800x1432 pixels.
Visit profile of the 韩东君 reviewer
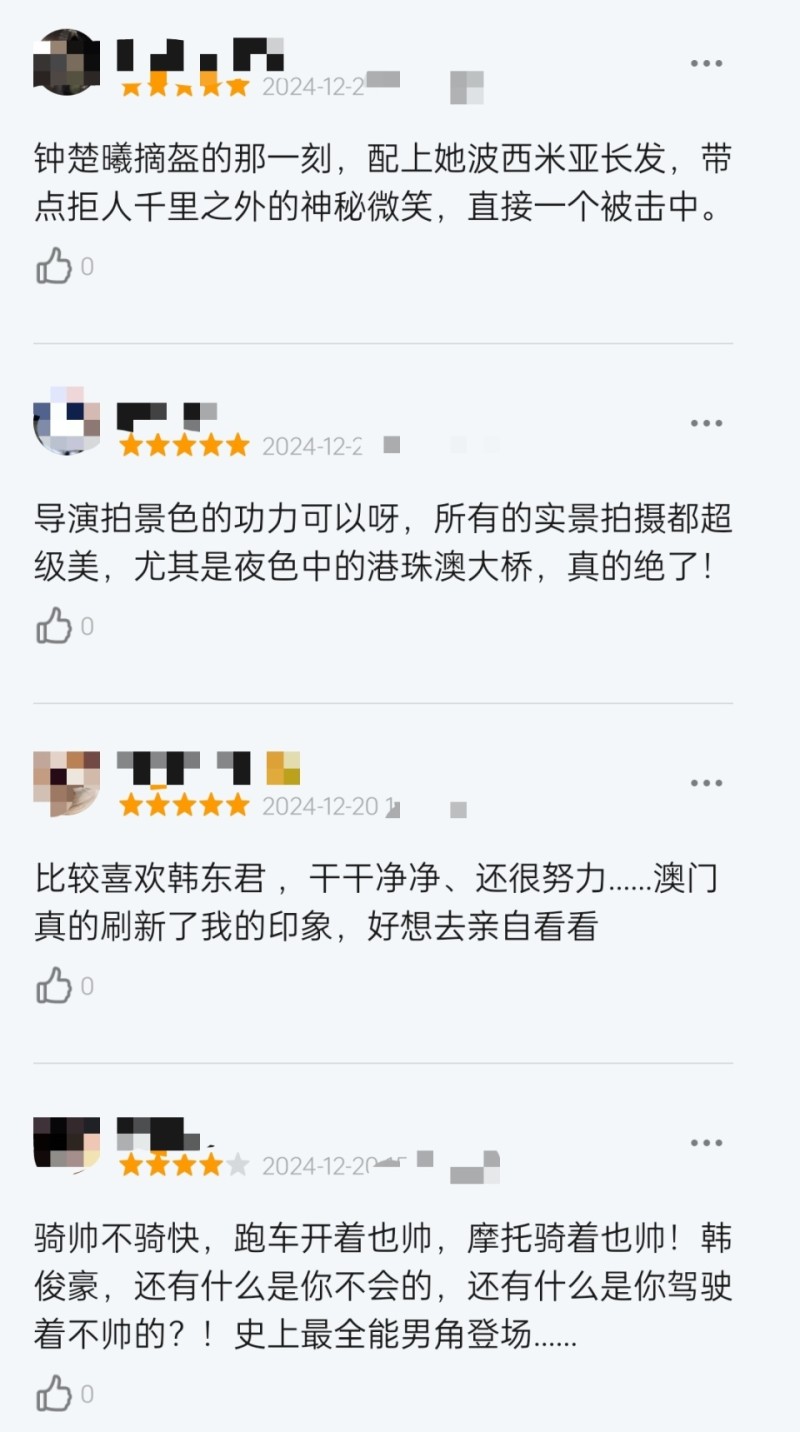tap(66, 783)
